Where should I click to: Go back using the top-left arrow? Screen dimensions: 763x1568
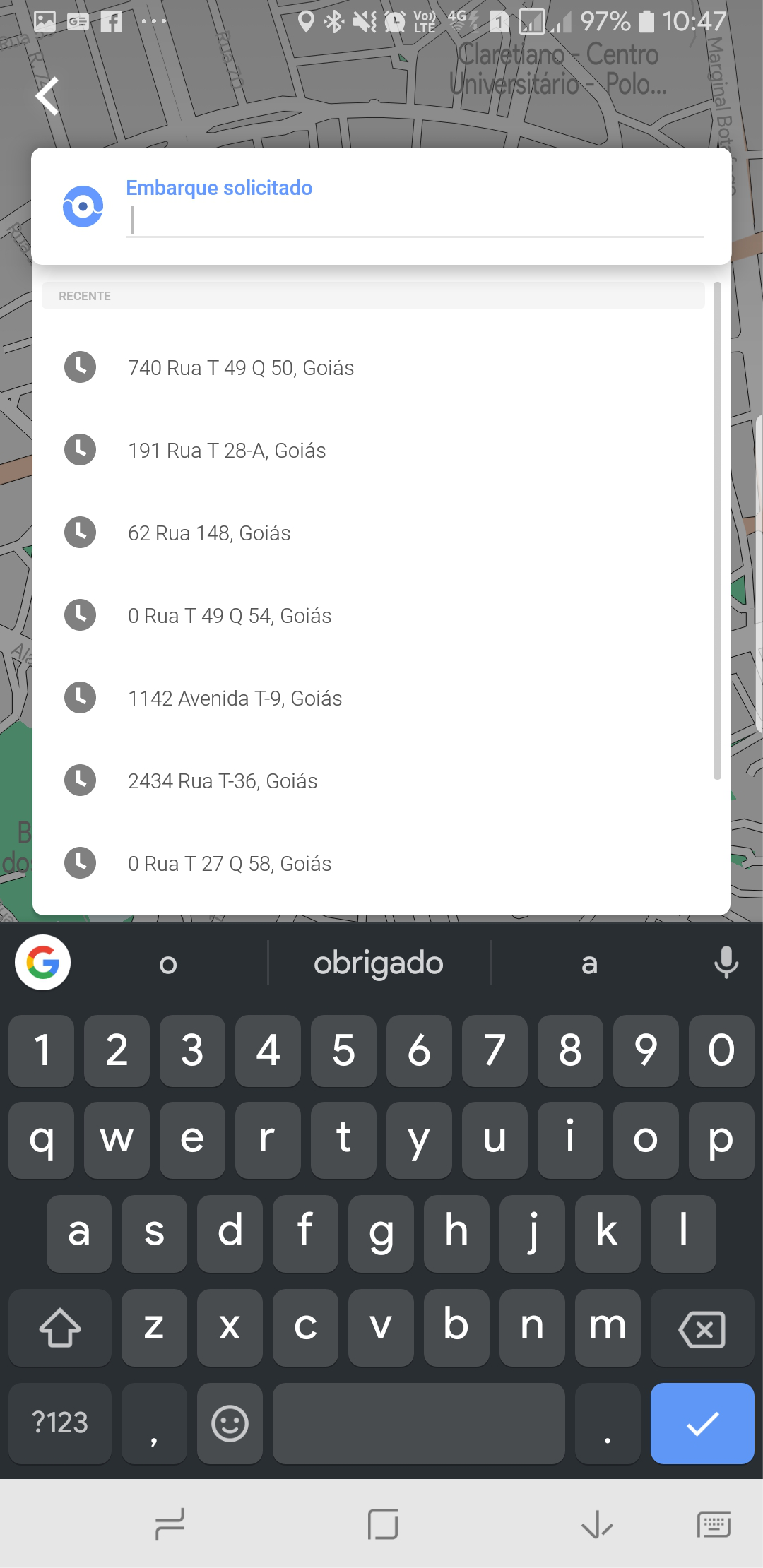pyautogui.click(x=47, y=96)
